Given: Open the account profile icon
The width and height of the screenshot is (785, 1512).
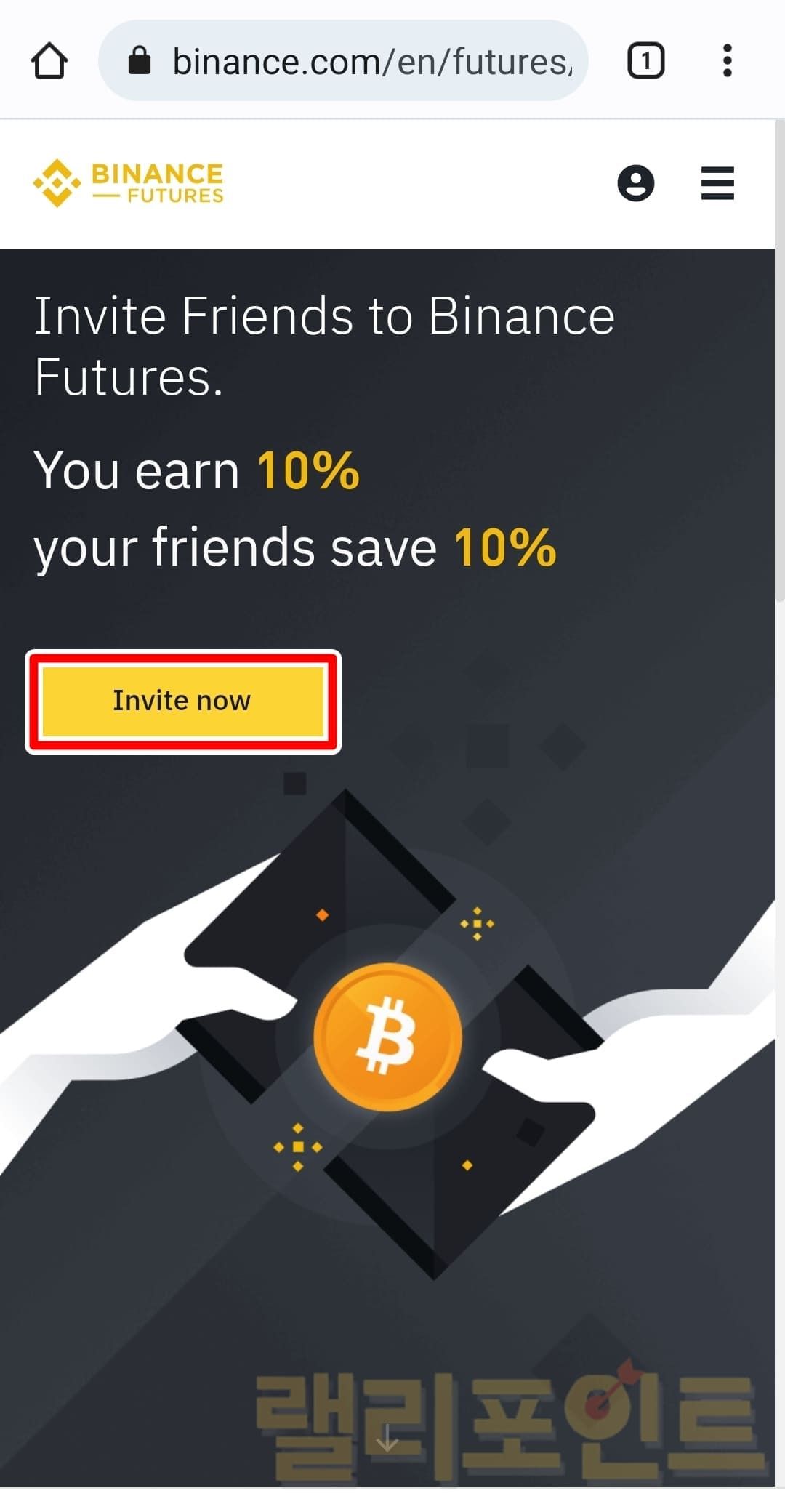Looking at the screenshot, I should click(x=636, y=183).
